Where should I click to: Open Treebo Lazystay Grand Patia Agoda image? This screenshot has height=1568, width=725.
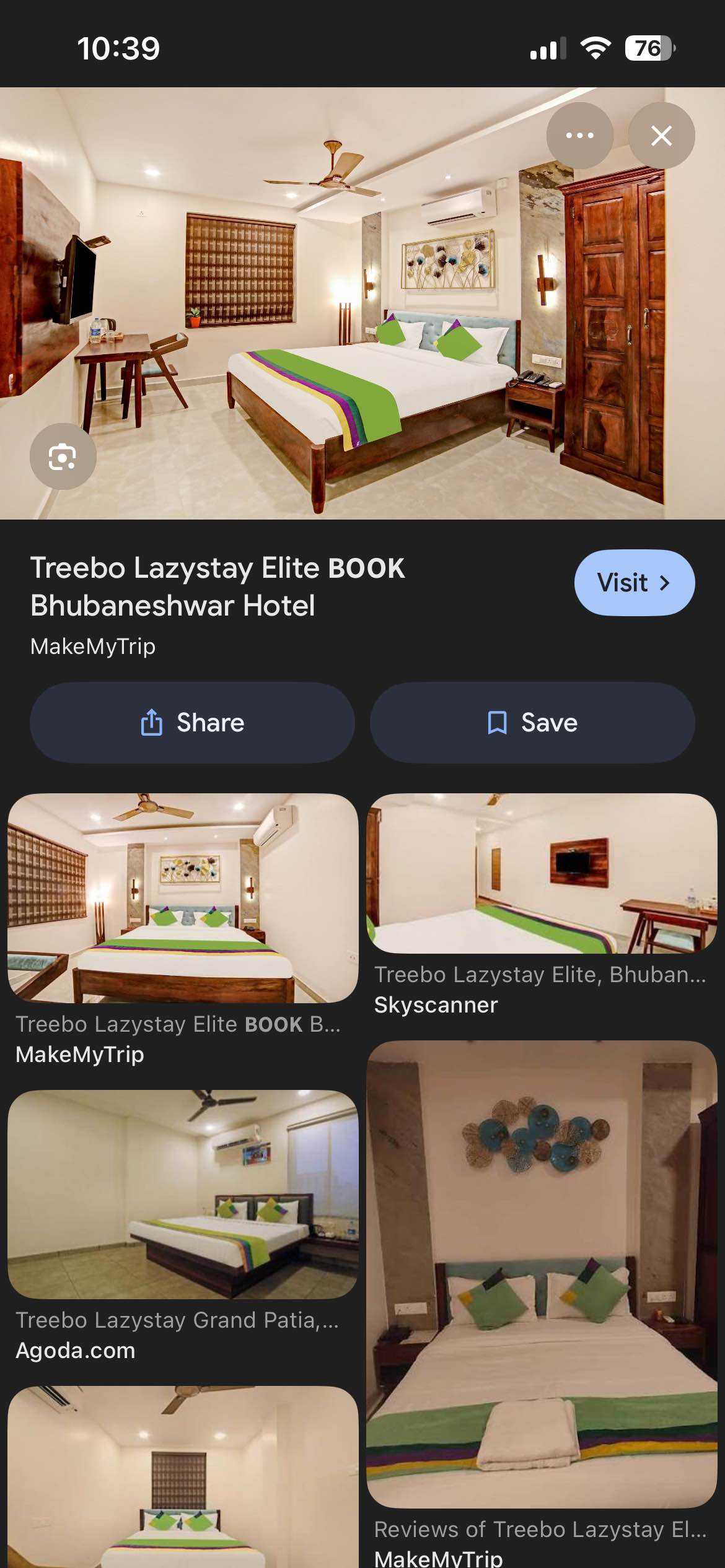(x=183, y=1194)
